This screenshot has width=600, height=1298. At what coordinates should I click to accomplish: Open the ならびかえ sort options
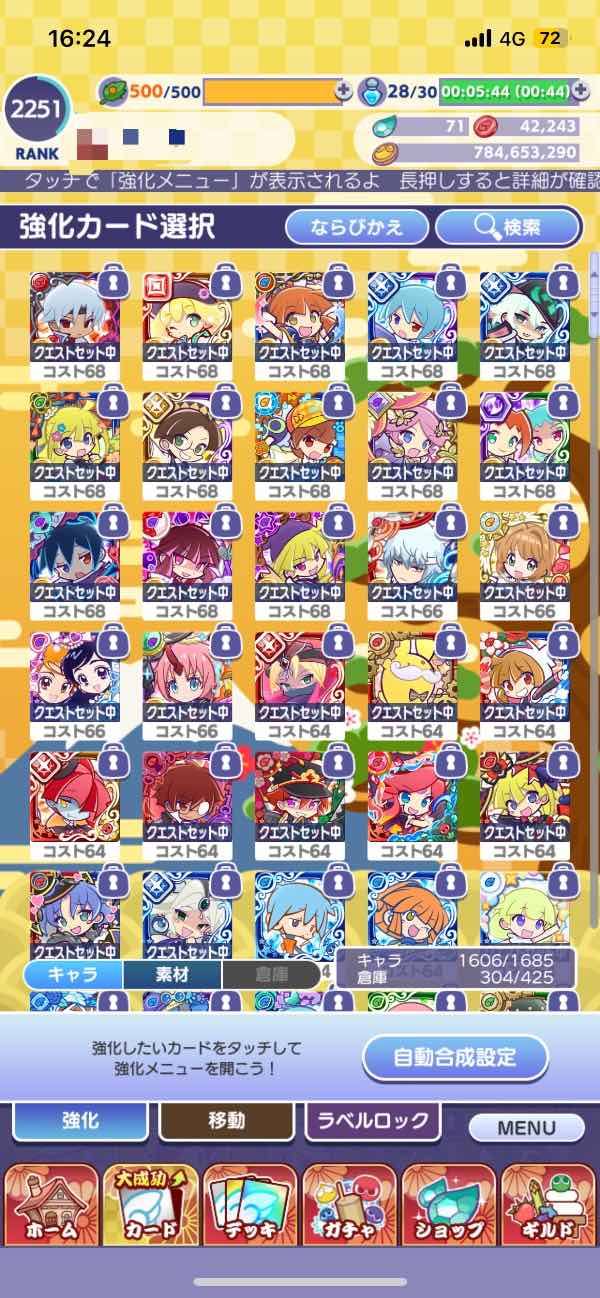[357, 227]
